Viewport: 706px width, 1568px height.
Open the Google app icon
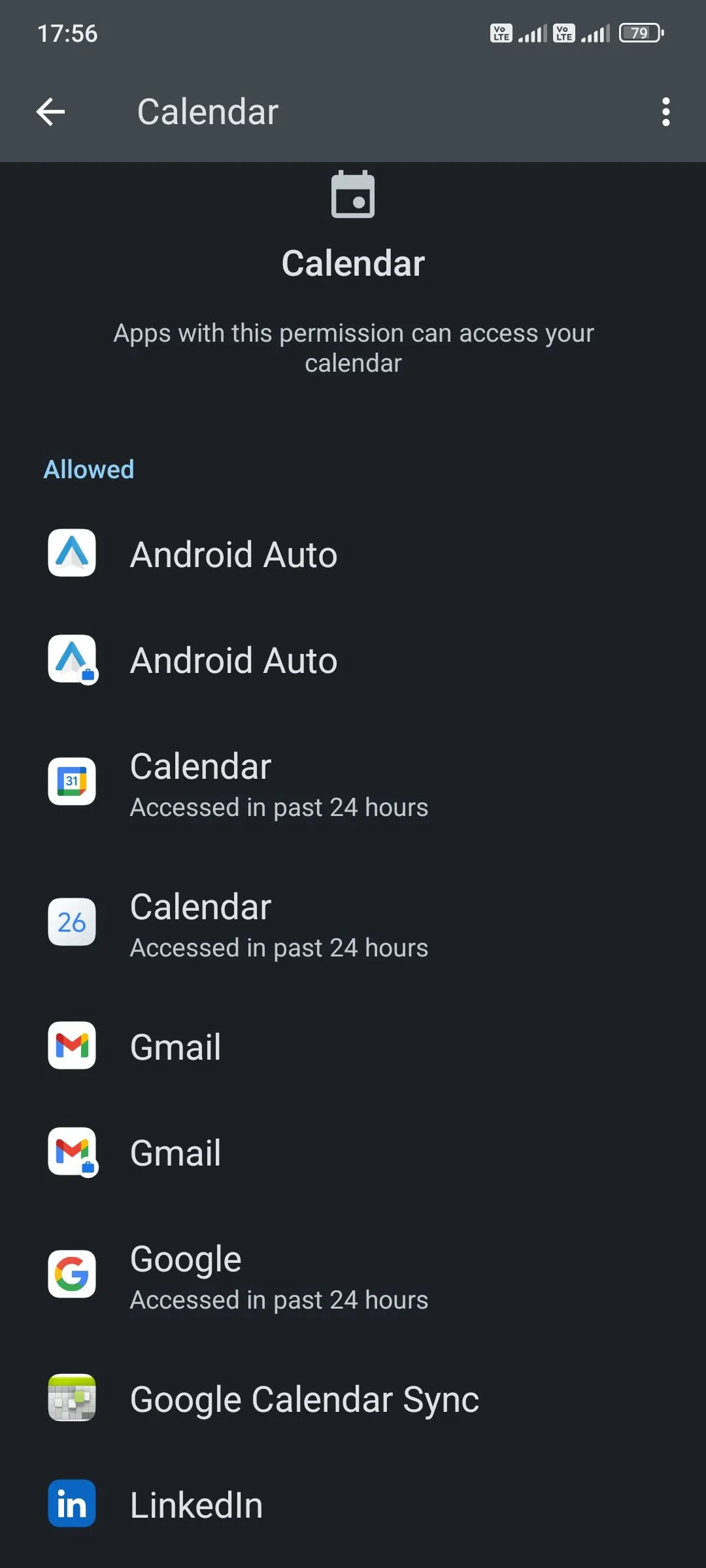point(72,1274)
